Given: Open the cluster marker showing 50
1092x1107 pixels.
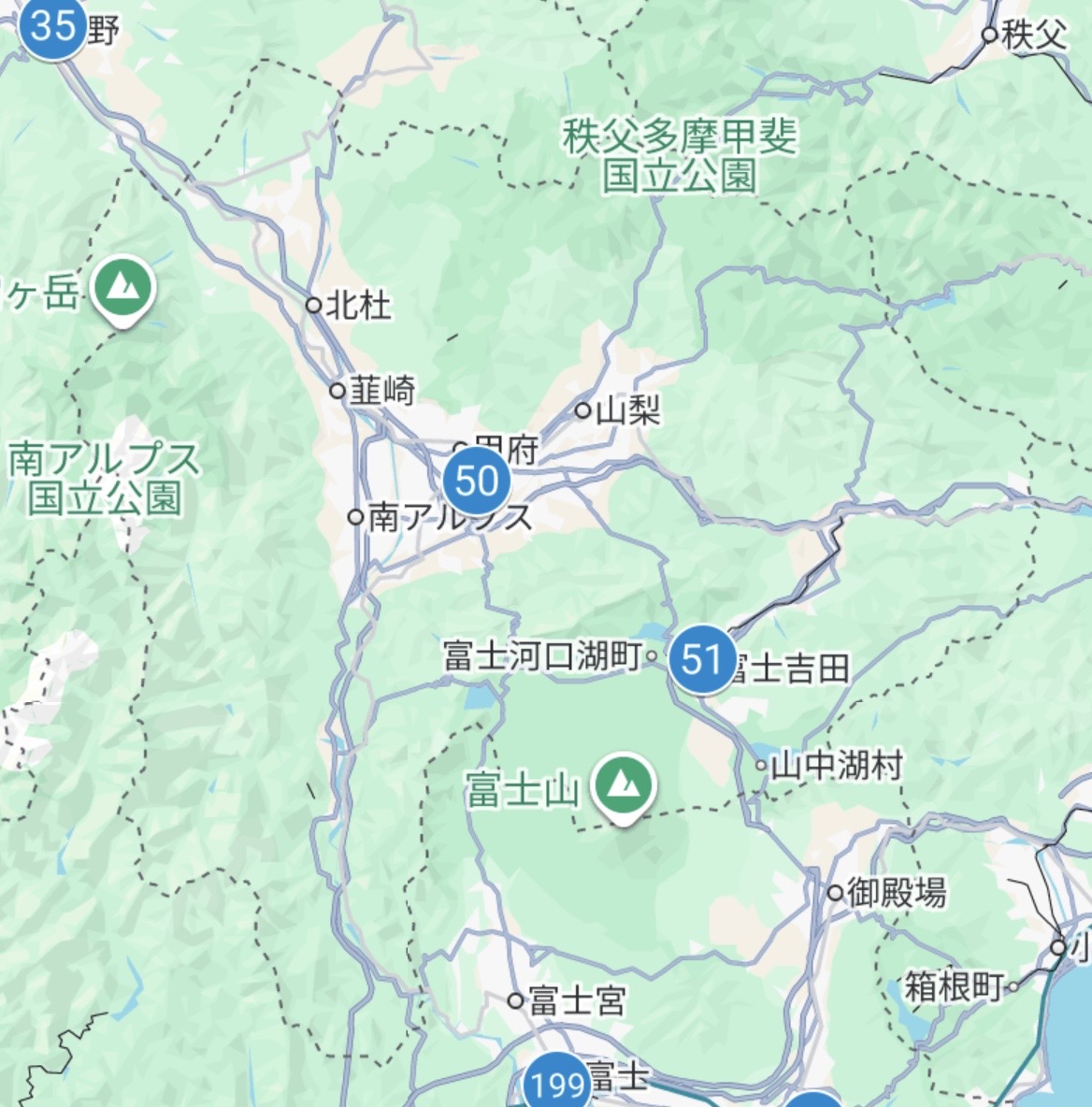Looking at the screenshot, I should (477, 482).
